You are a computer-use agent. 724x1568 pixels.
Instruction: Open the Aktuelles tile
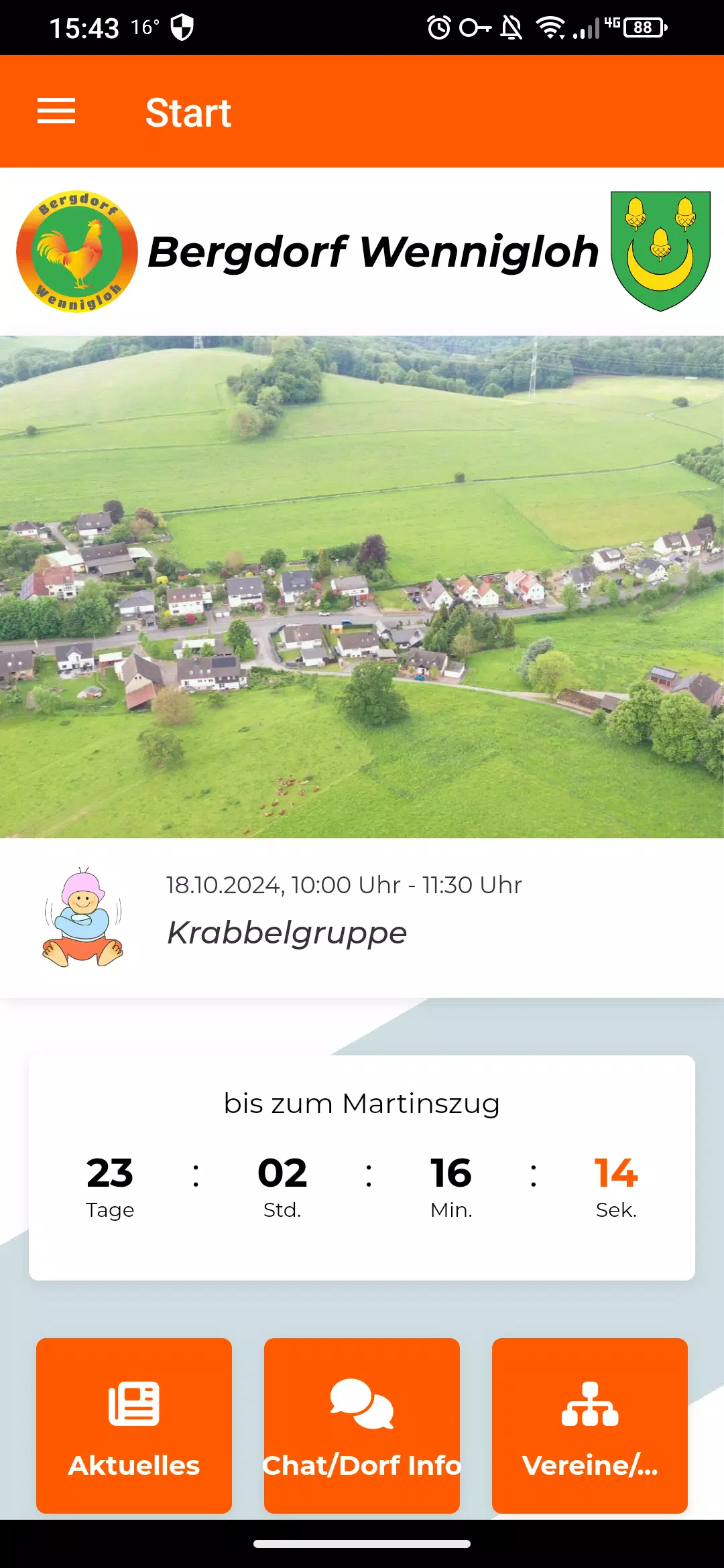134,1425
